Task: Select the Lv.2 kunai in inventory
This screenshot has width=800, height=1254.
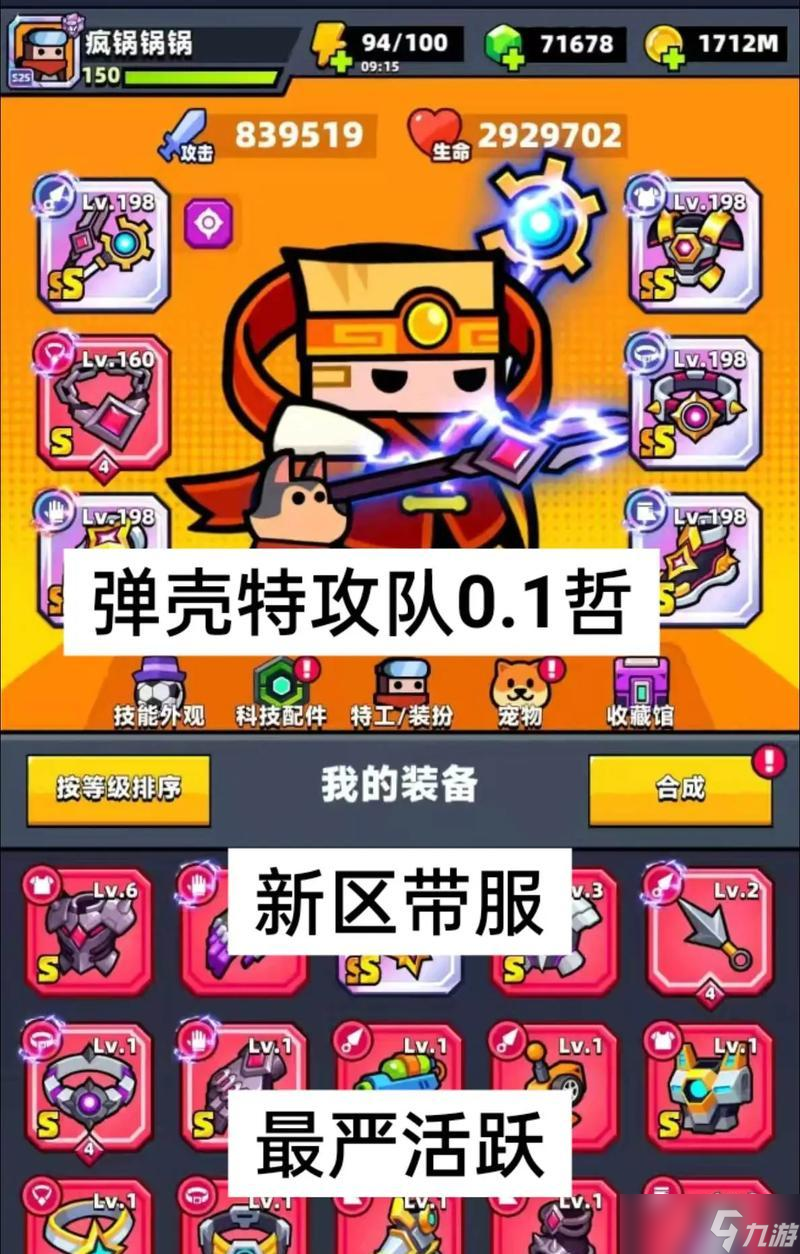Action: coord(708,930)
